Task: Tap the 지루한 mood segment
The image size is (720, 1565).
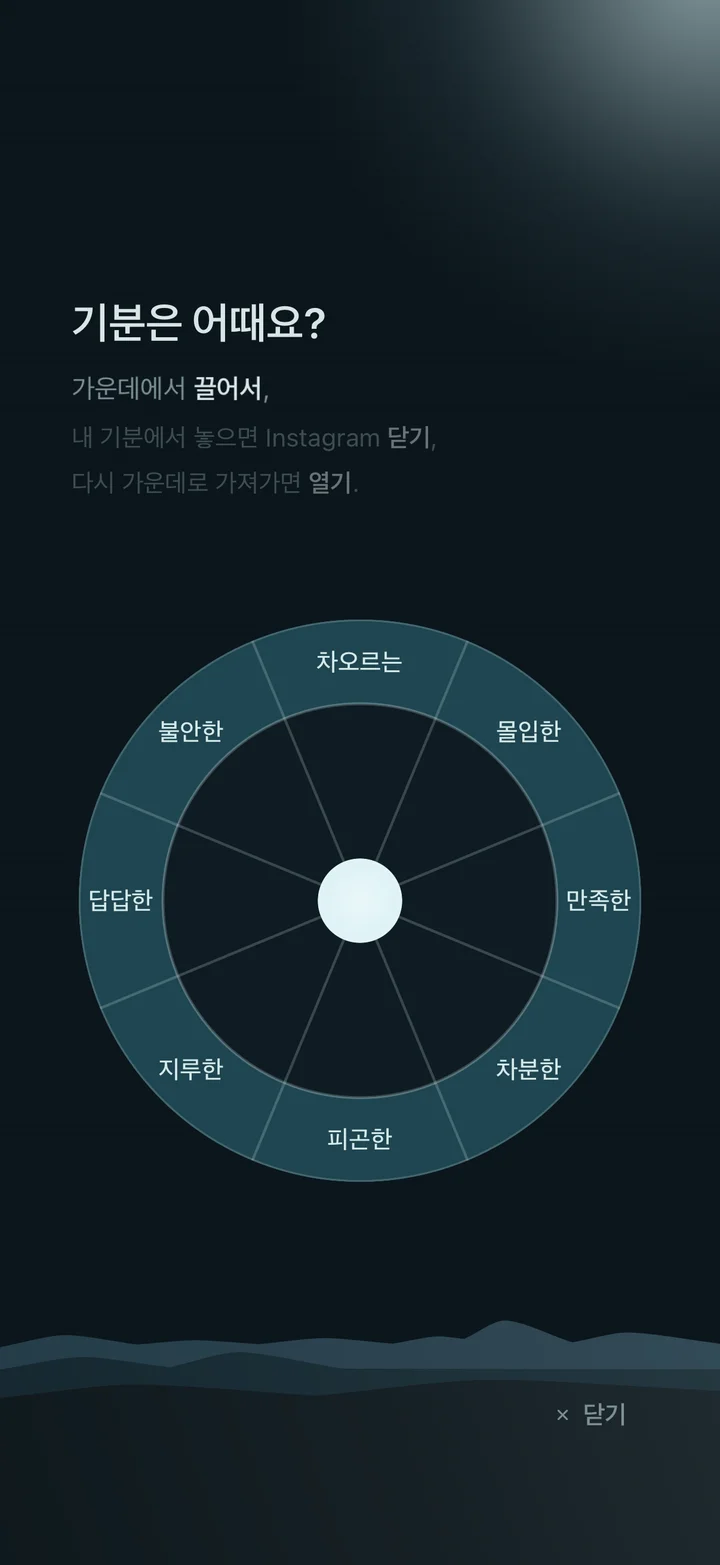Action: (x=191, y=1069)
